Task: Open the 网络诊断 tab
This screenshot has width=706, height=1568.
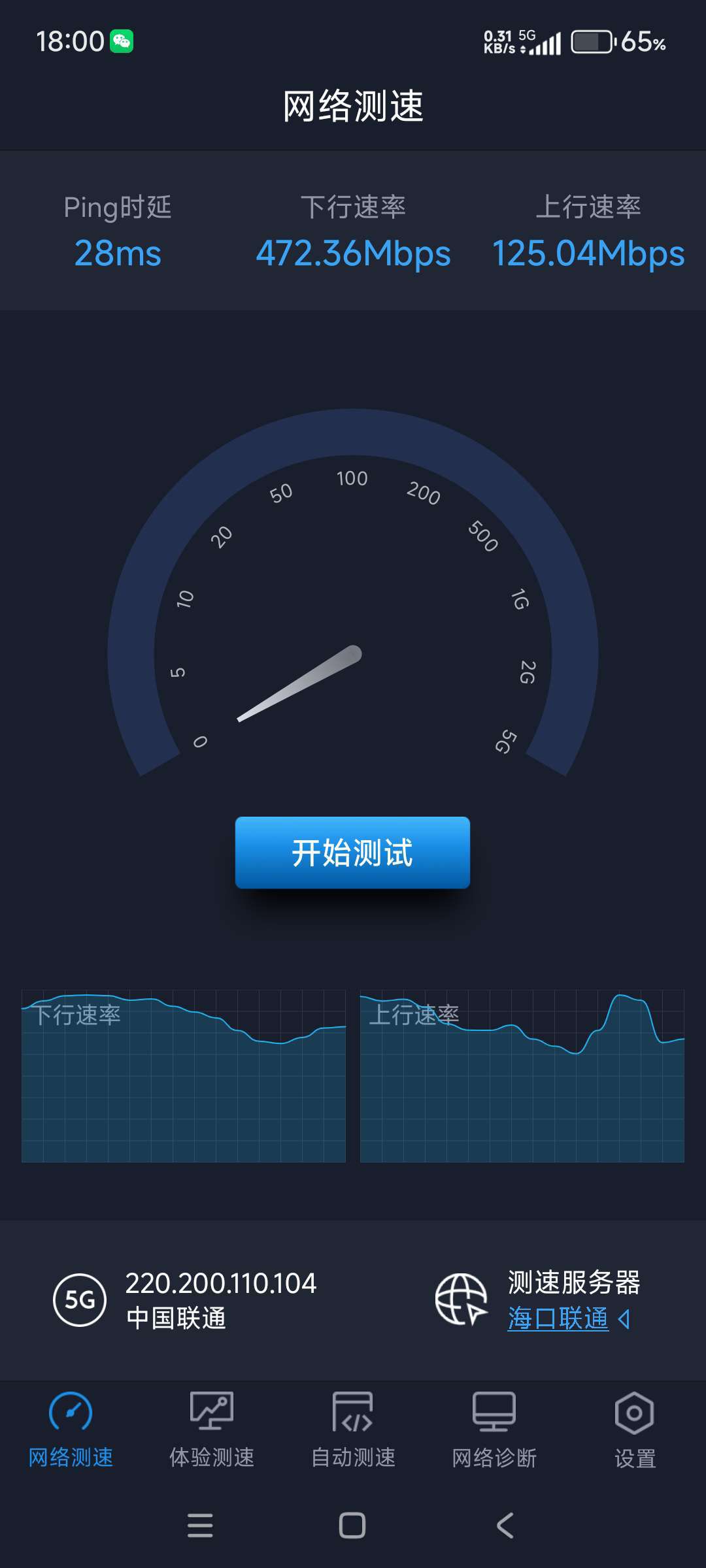Action: (494, 1430)
